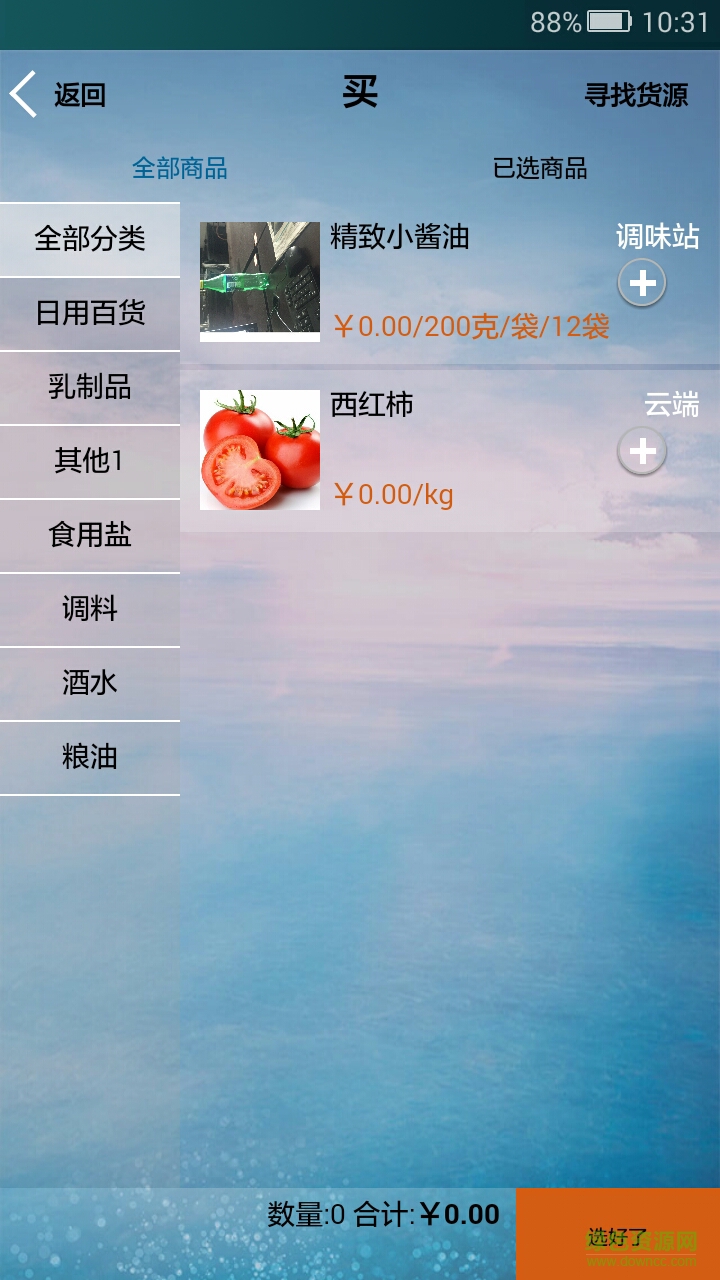Select the 食用盐 category

point(90,536)
